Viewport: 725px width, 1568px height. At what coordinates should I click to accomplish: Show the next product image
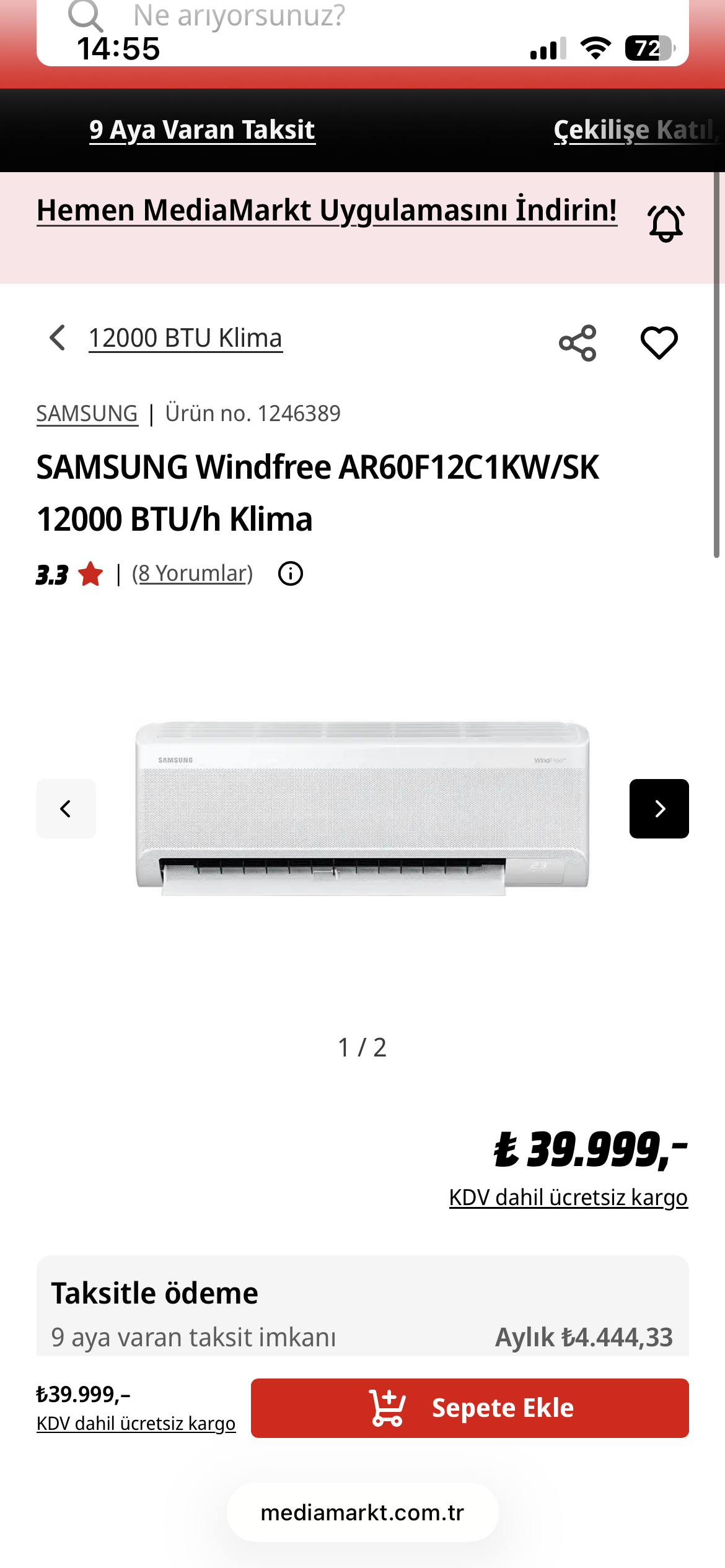[x=659, y=809]
